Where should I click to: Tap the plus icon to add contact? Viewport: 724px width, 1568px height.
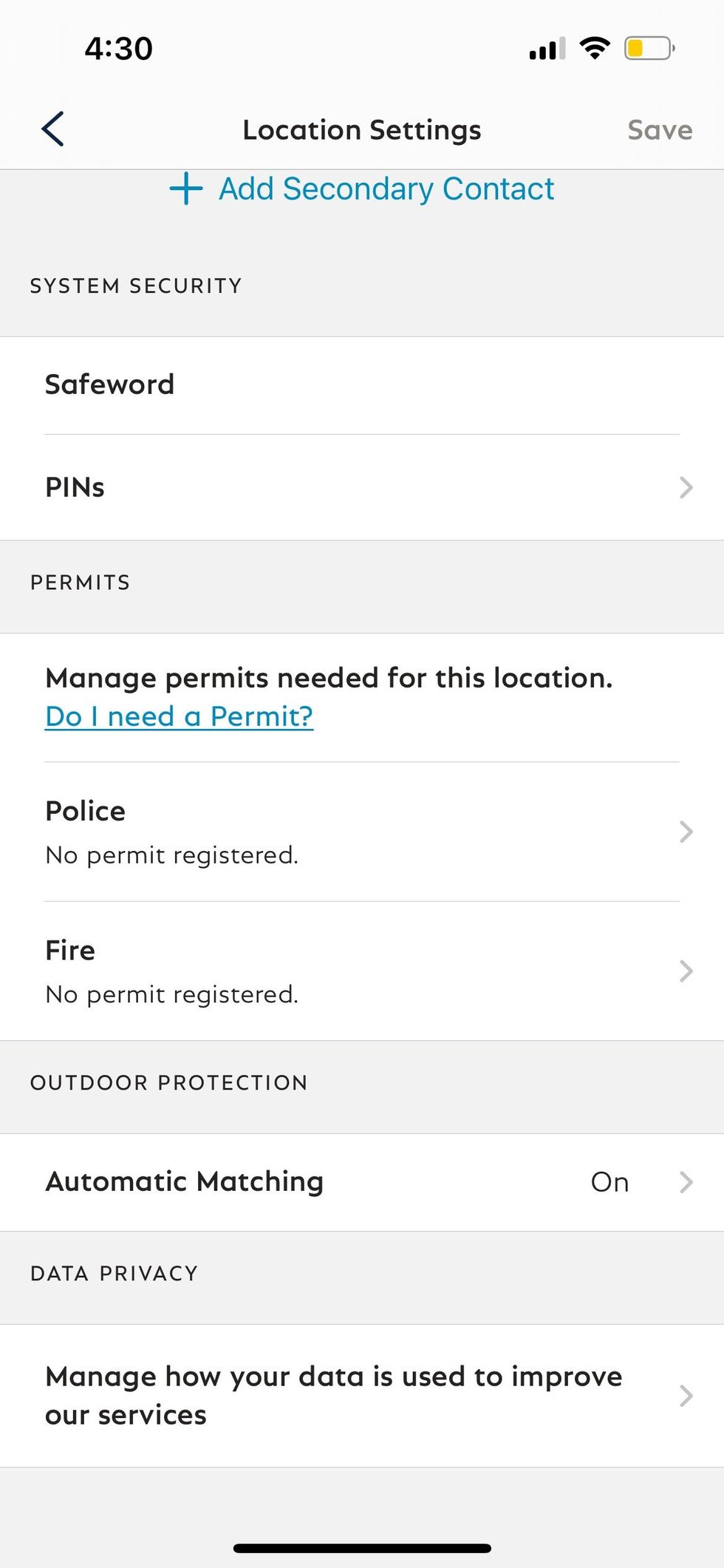click(x=183, y=189)
